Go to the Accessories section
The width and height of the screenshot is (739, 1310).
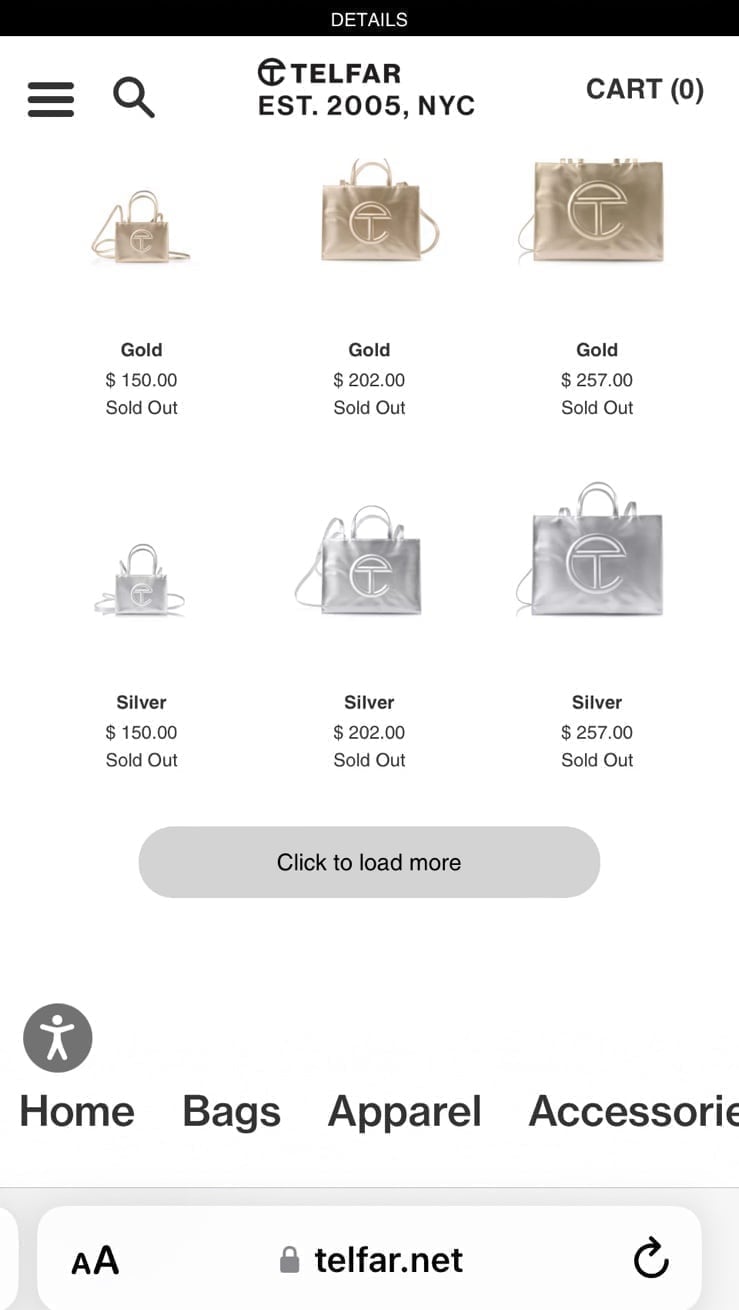click(633, 1111)
